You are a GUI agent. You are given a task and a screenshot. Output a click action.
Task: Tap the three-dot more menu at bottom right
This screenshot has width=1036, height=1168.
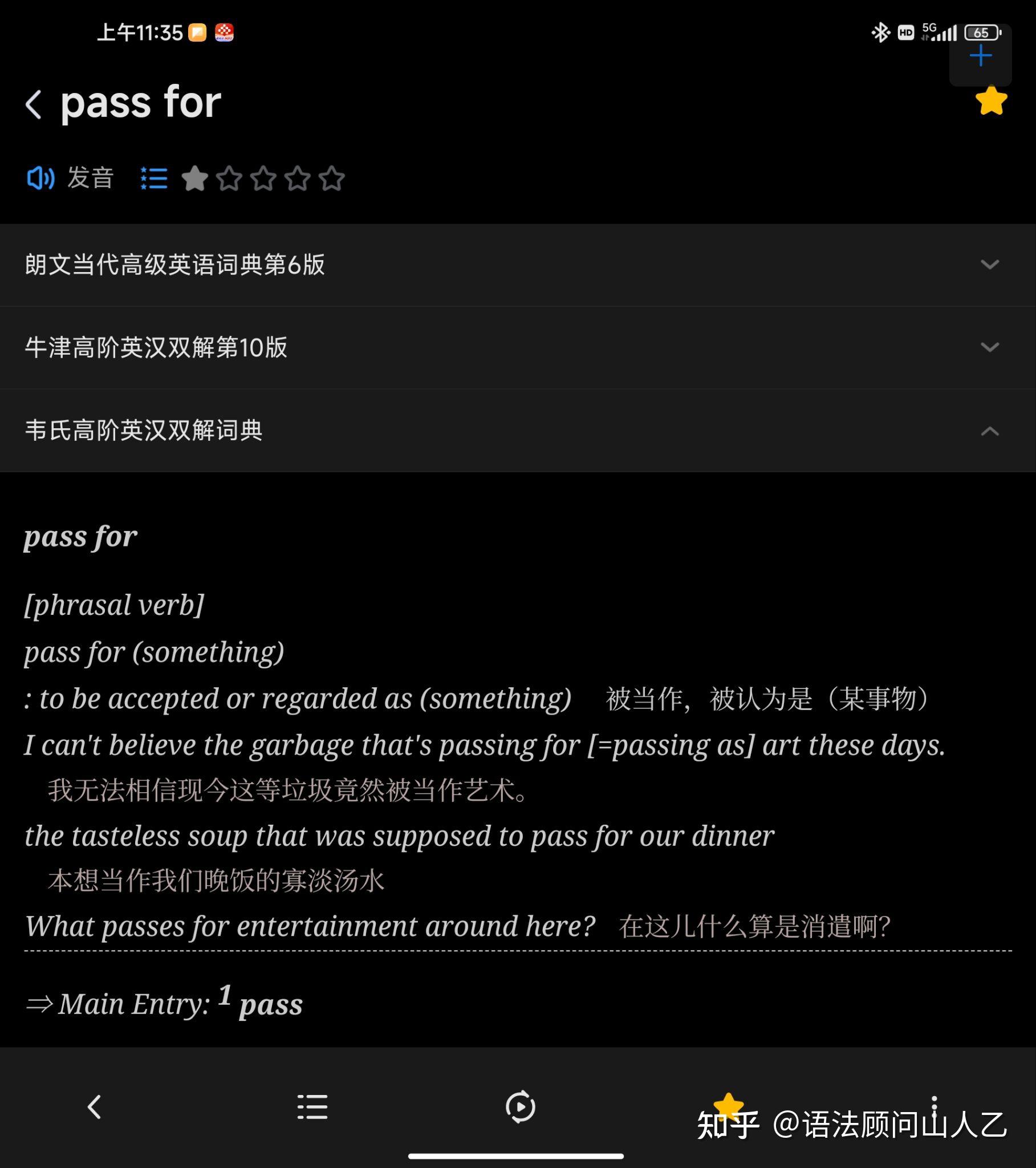coord(936,1107)
